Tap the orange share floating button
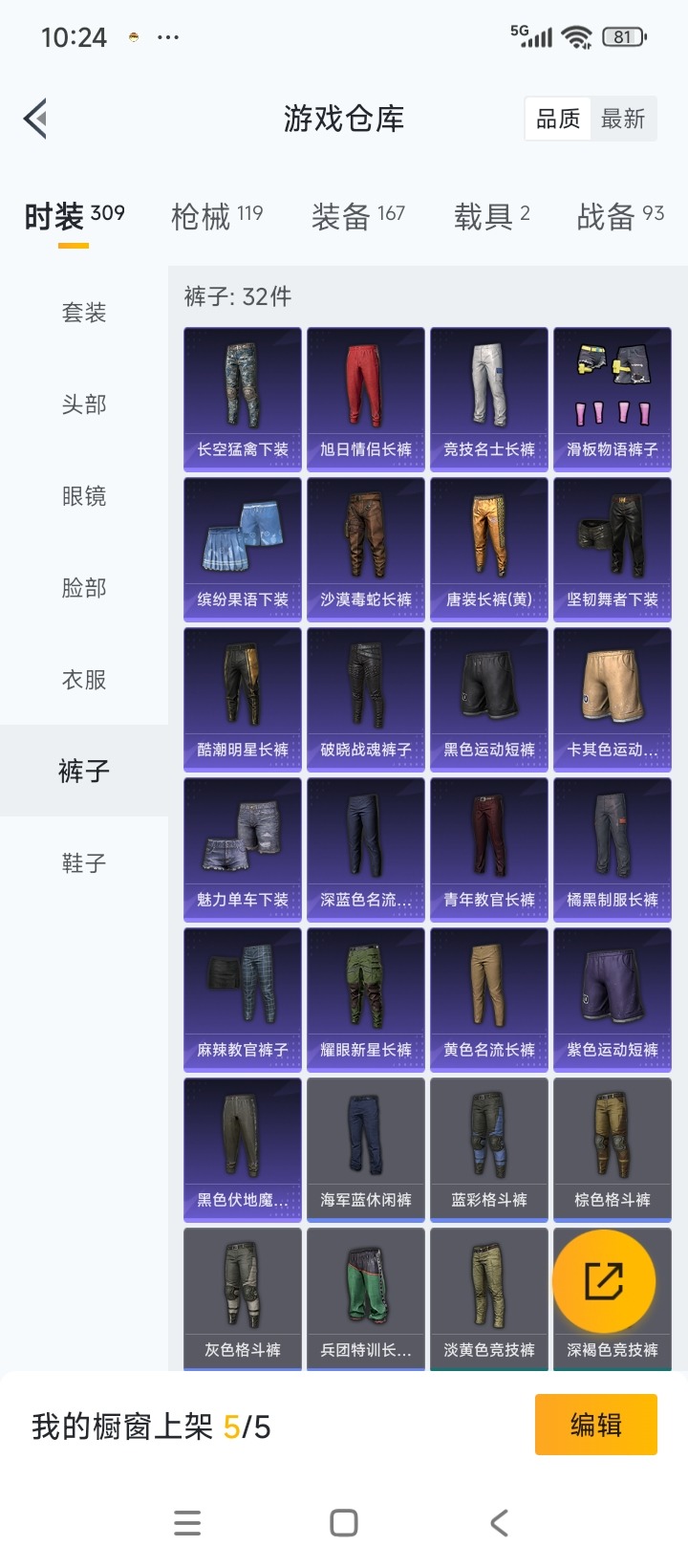Image resolution: width=688 pixels, height=1568 pixels. pyautogui.click(x=604, y=1281)
